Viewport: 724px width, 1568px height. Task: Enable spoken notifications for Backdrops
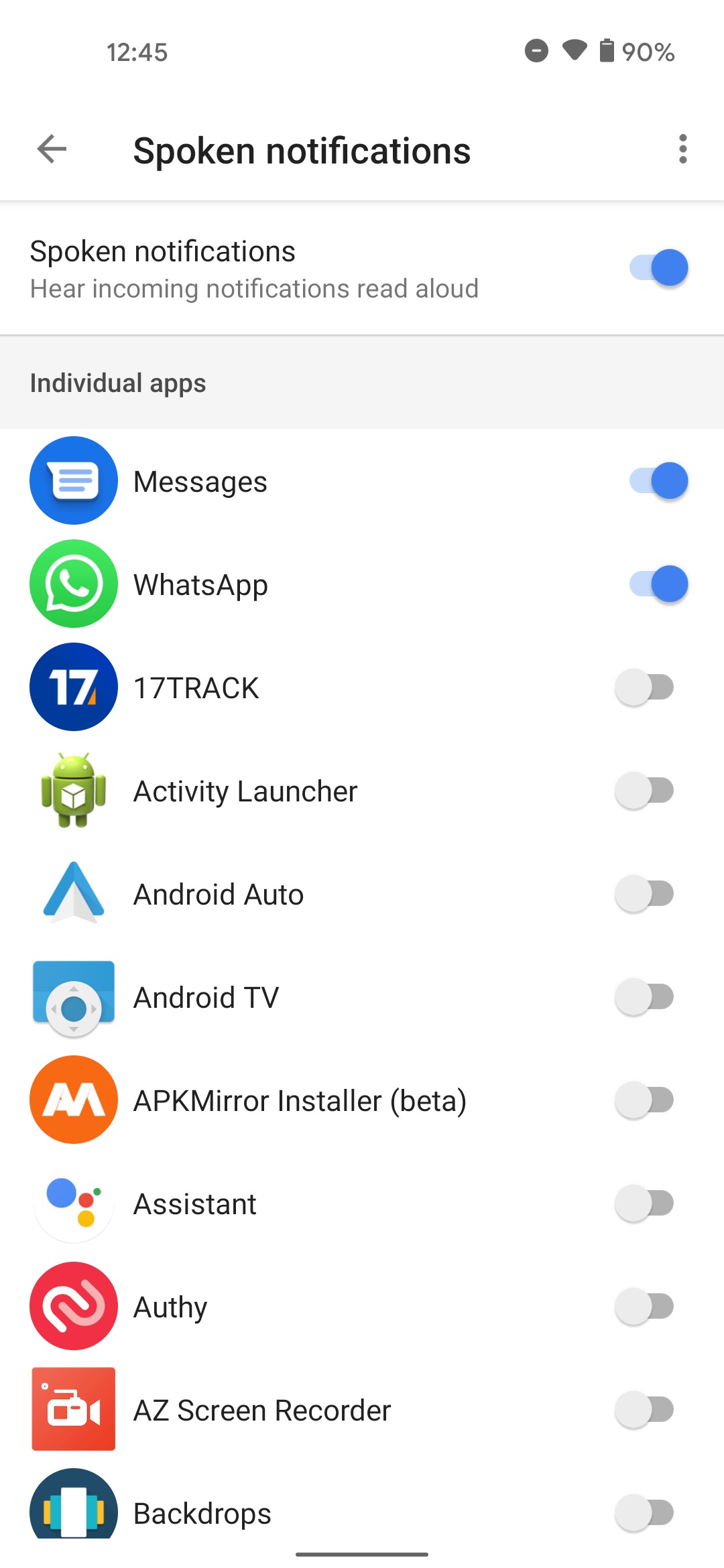(x=645, y=1513)
